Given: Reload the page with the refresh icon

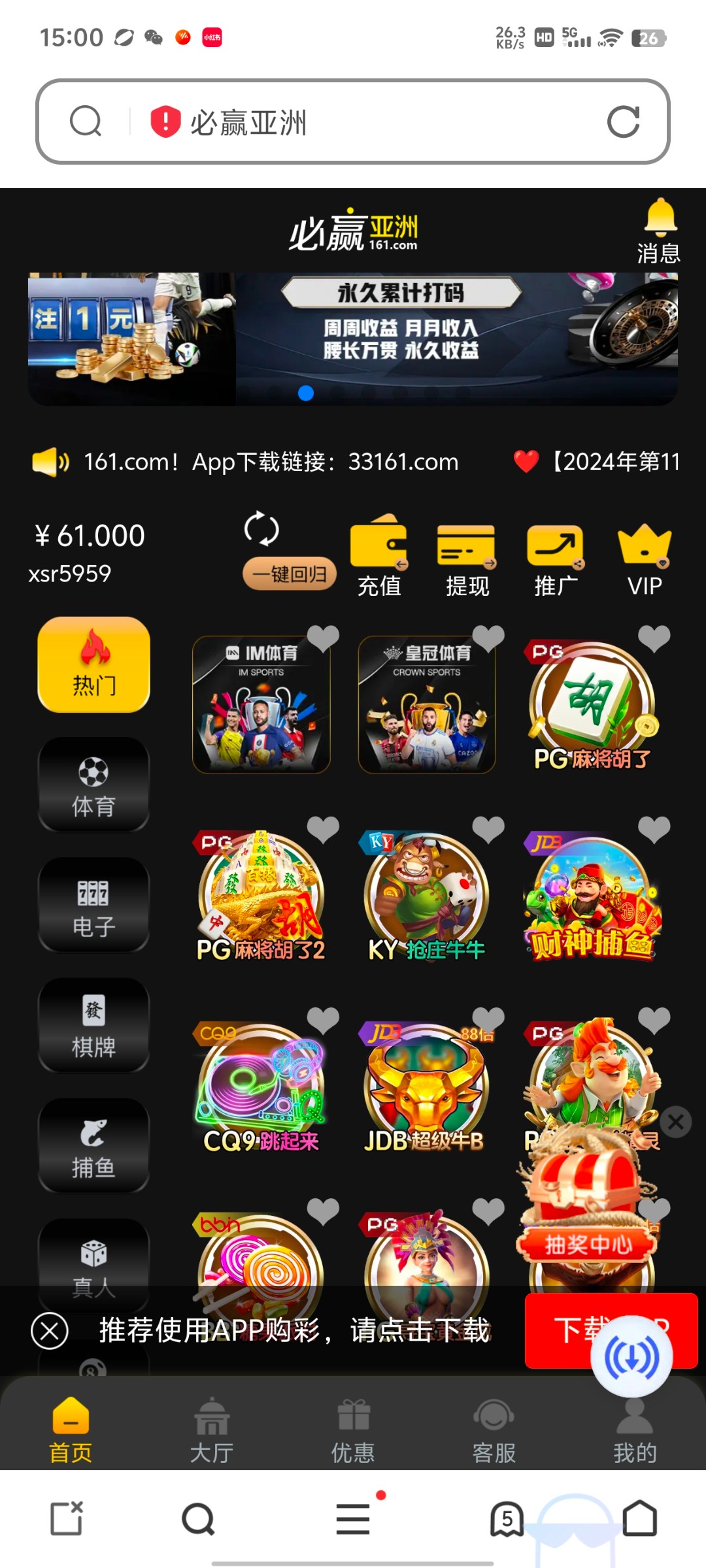Looking at the screenshot, I should pos(622,122).
